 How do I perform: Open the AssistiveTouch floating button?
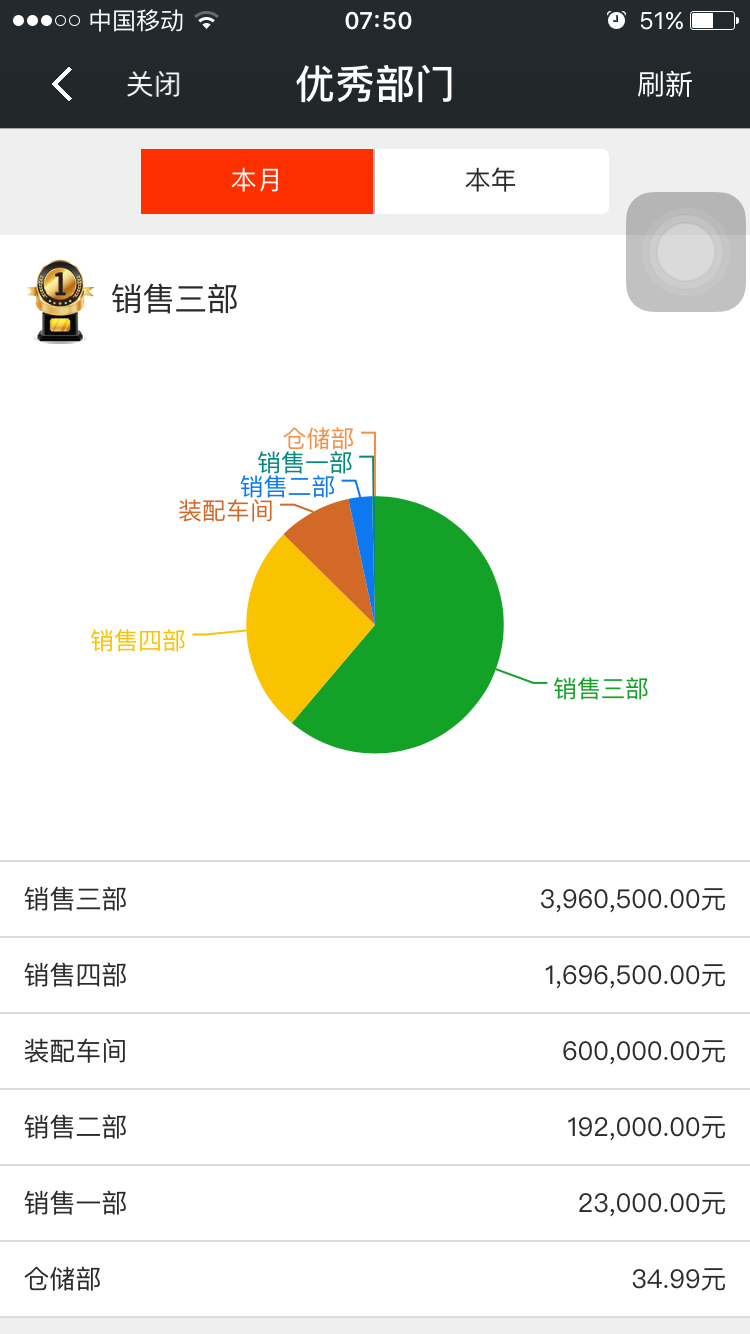(686, 252)
